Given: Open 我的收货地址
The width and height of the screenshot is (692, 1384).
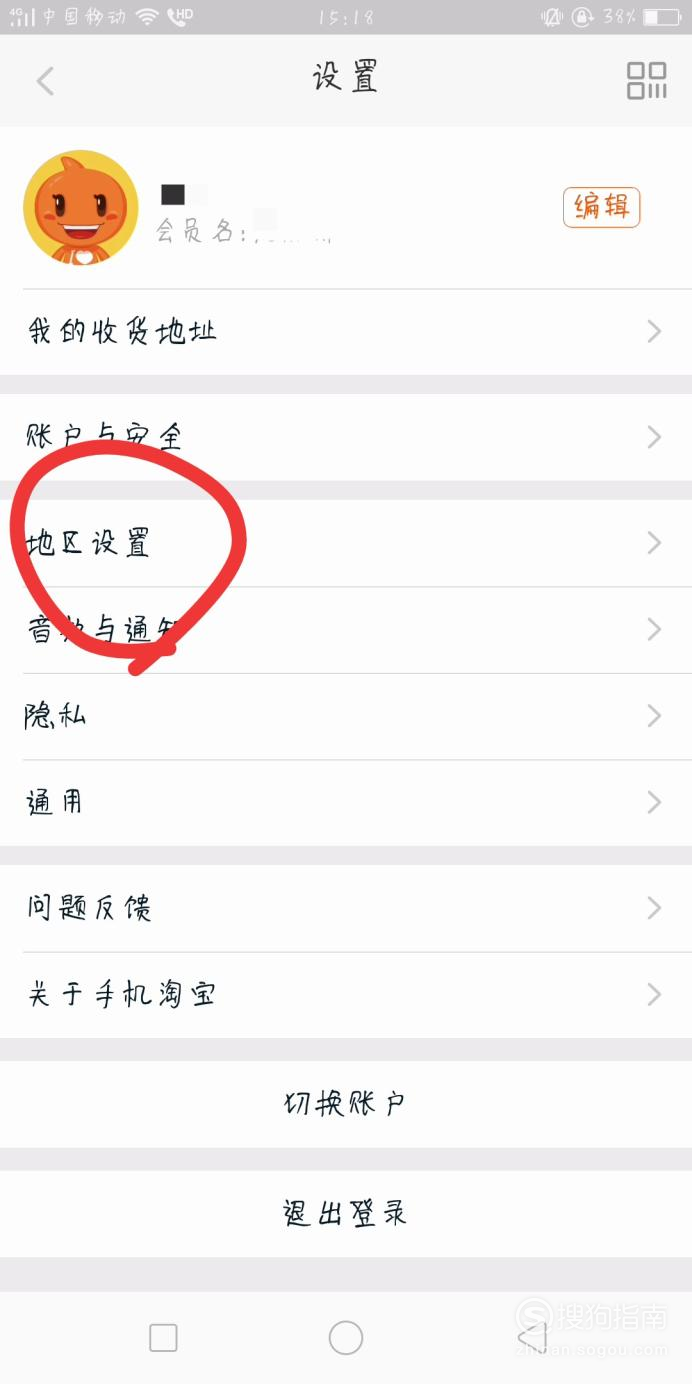Looking at the screenshot, I should point(346,332).
